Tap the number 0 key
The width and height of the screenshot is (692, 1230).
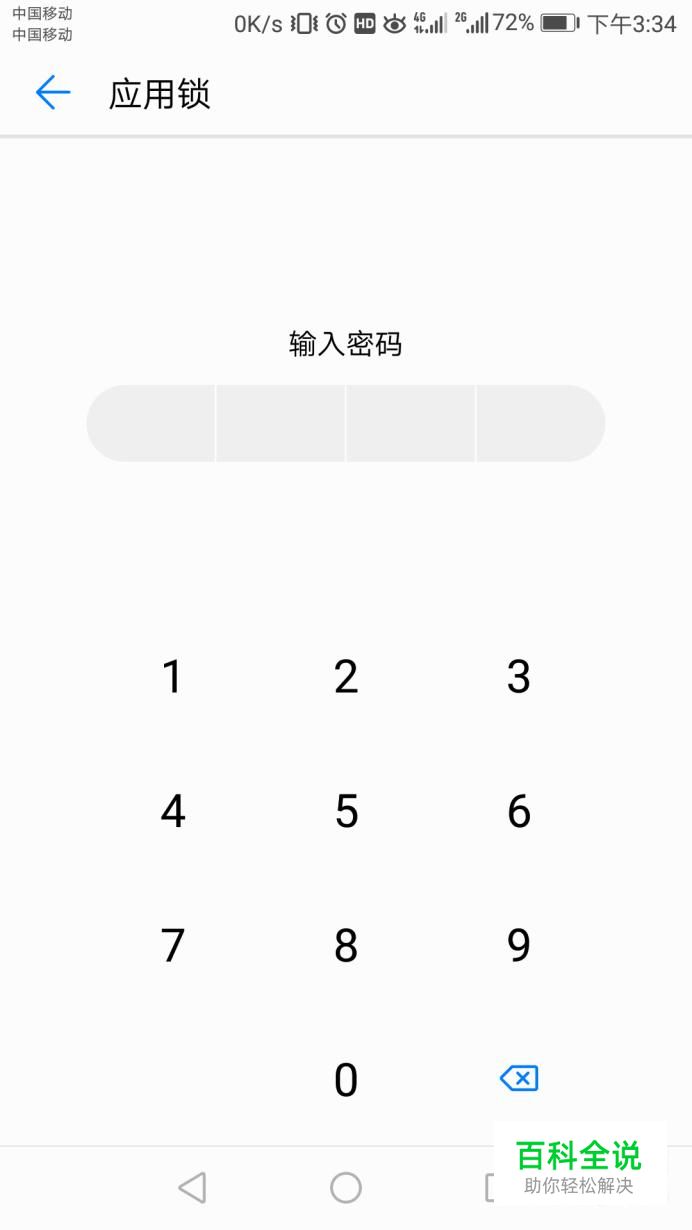tap(346, 1080)
